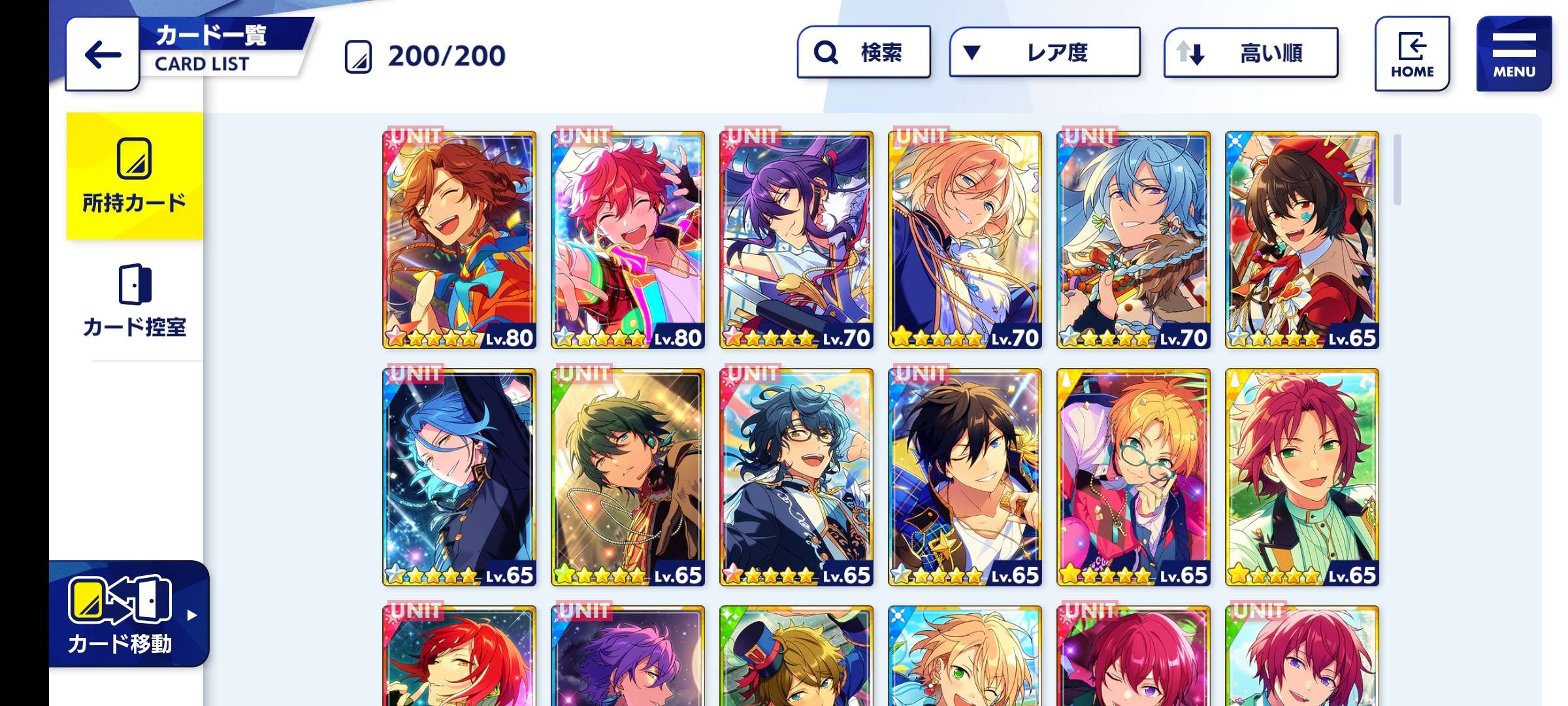
Task: Switch to the 所持カード tab
Action: point(135,176)
